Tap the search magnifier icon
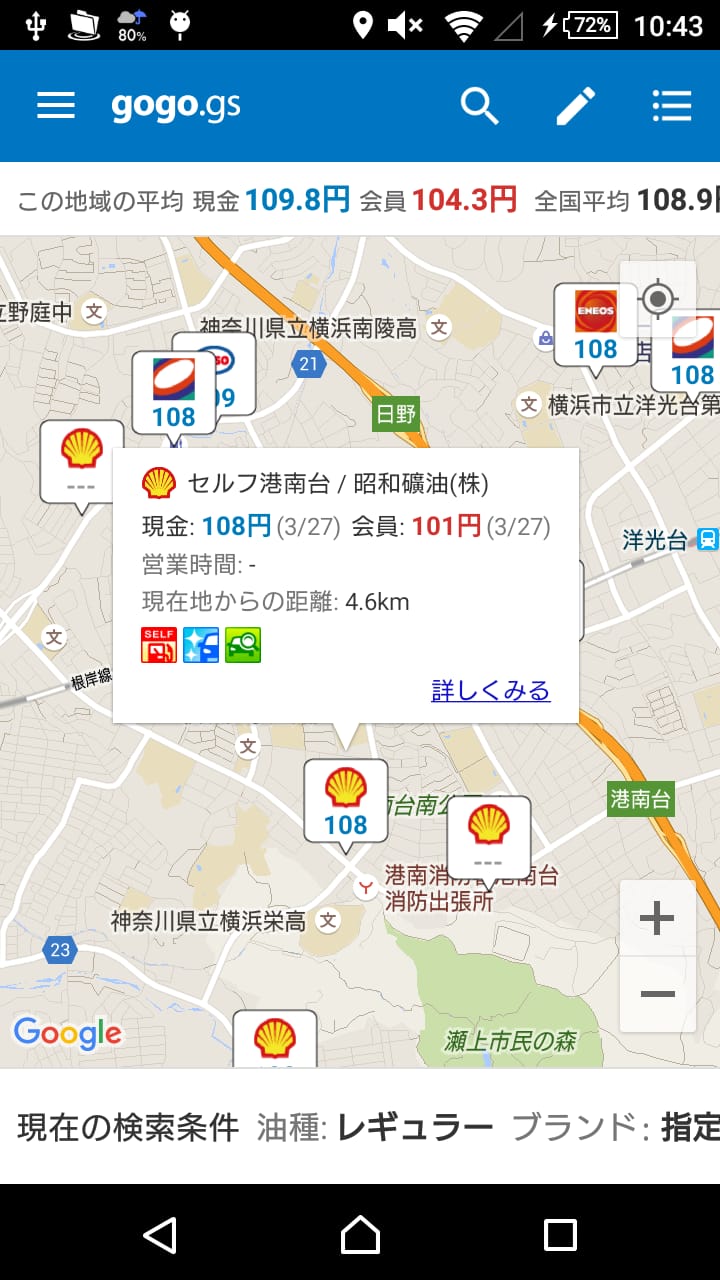Screen dimensions: 720x1280 click(480, 105)
